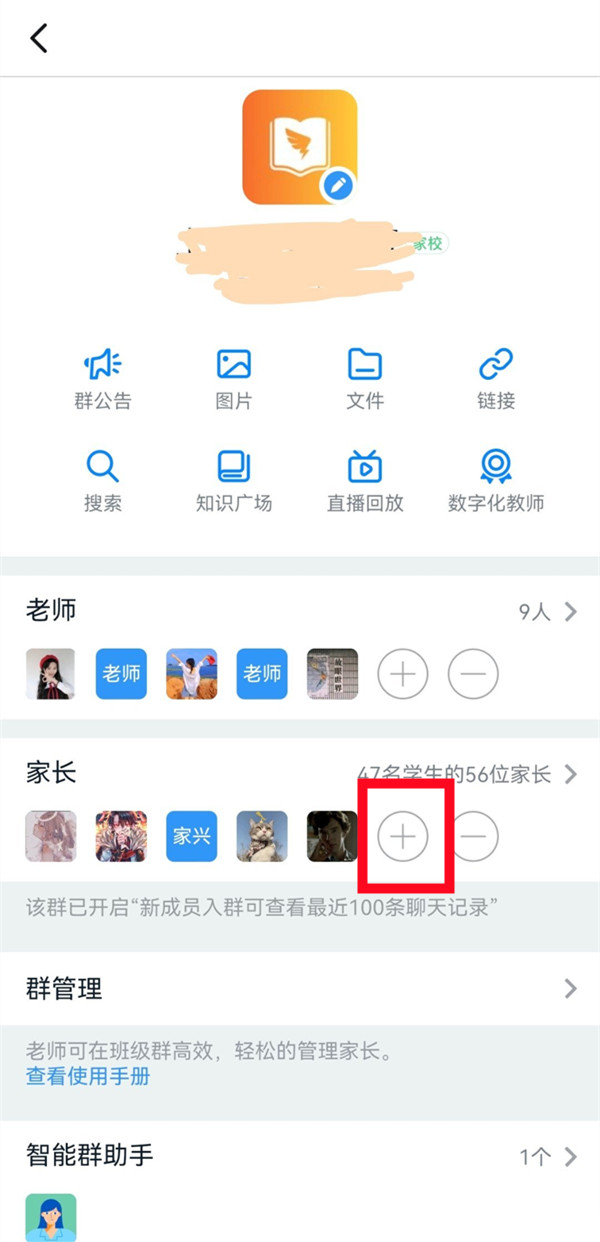Screen dimensions: 600x1242
Task: Add a teacher with the plus button
Action: pos(402,674)
